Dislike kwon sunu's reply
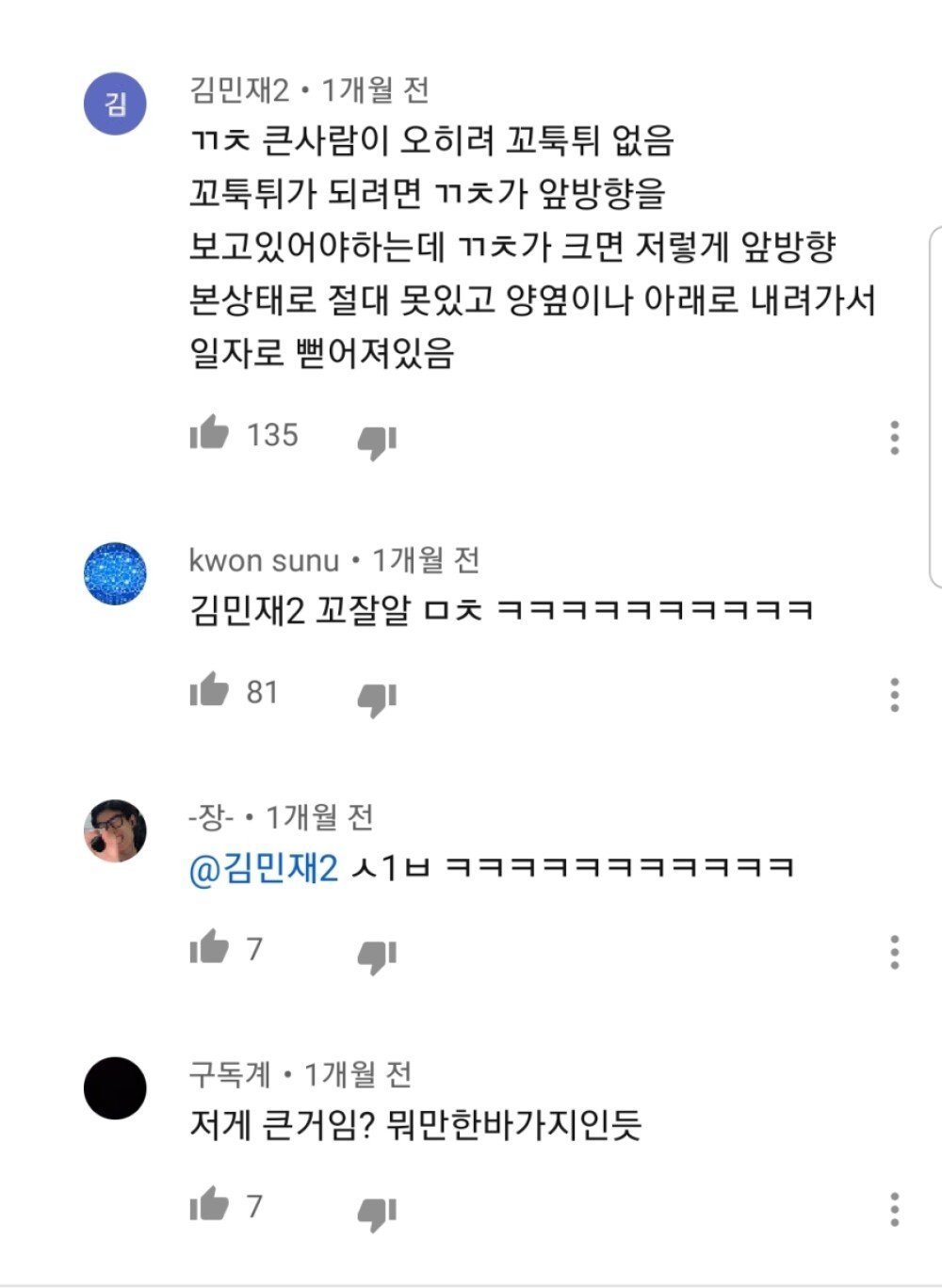 [x=377, y=698]
